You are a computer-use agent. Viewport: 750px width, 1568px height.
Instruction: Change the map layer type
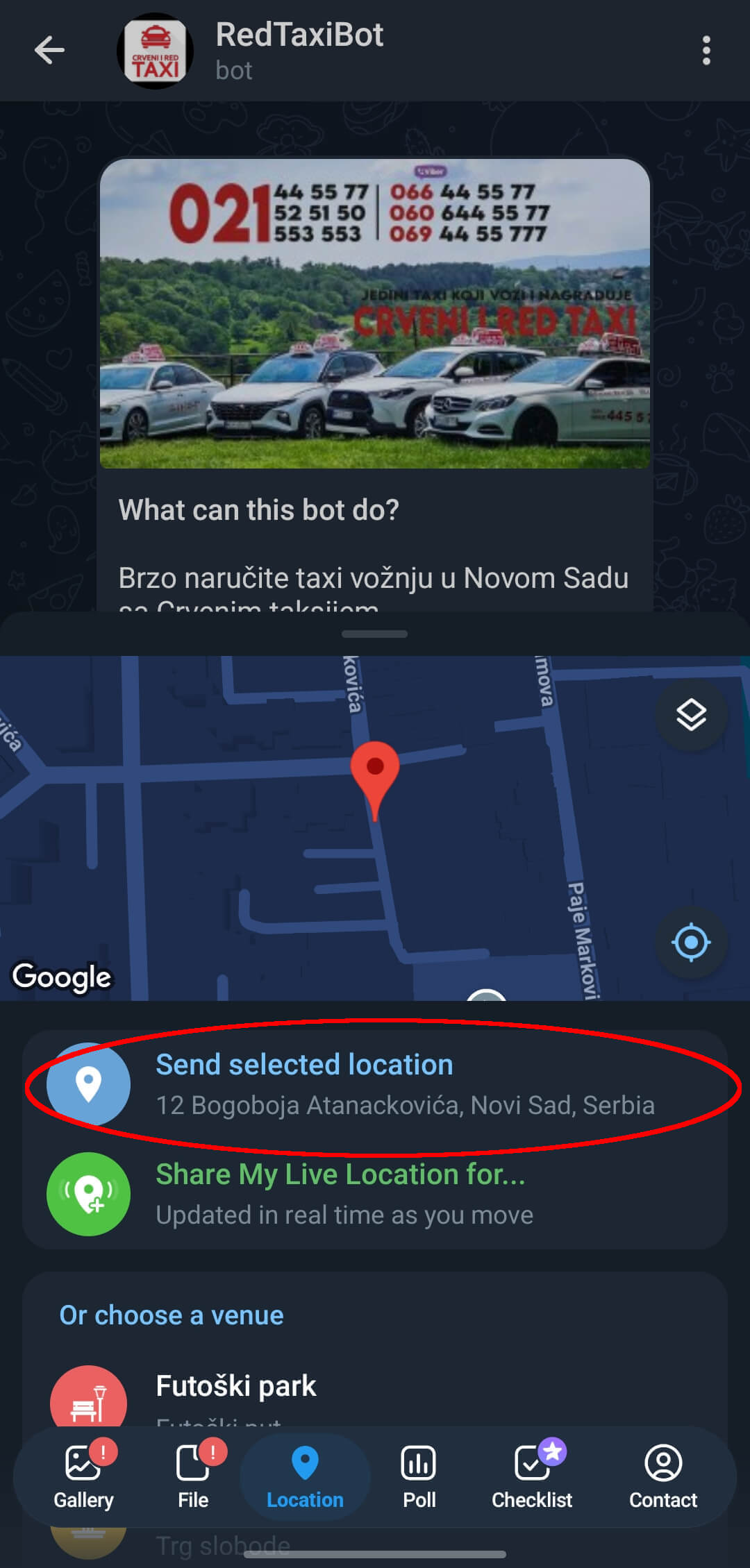691,714
